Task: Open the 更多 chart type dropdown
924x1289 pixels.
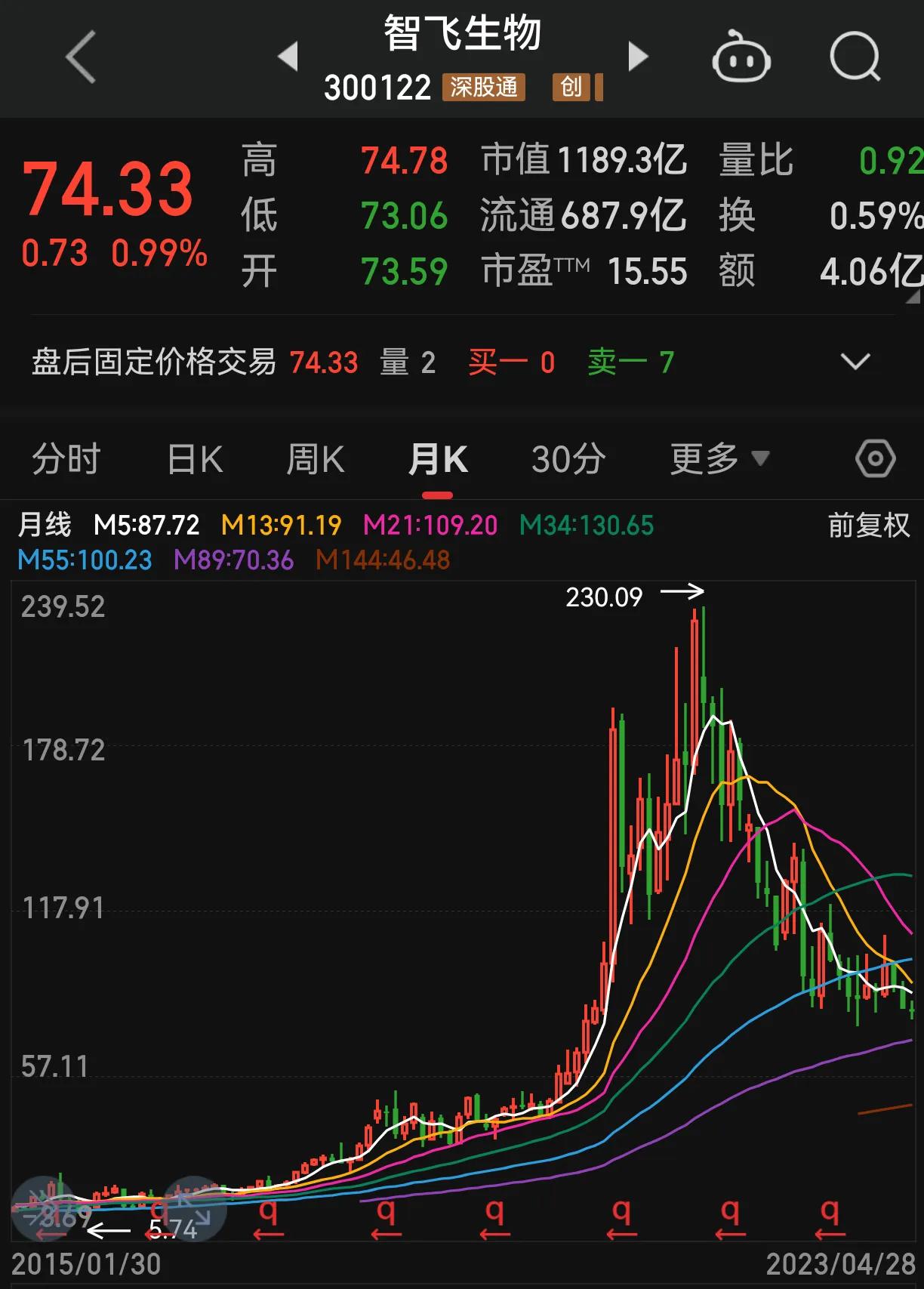Action: click(716, 458)
